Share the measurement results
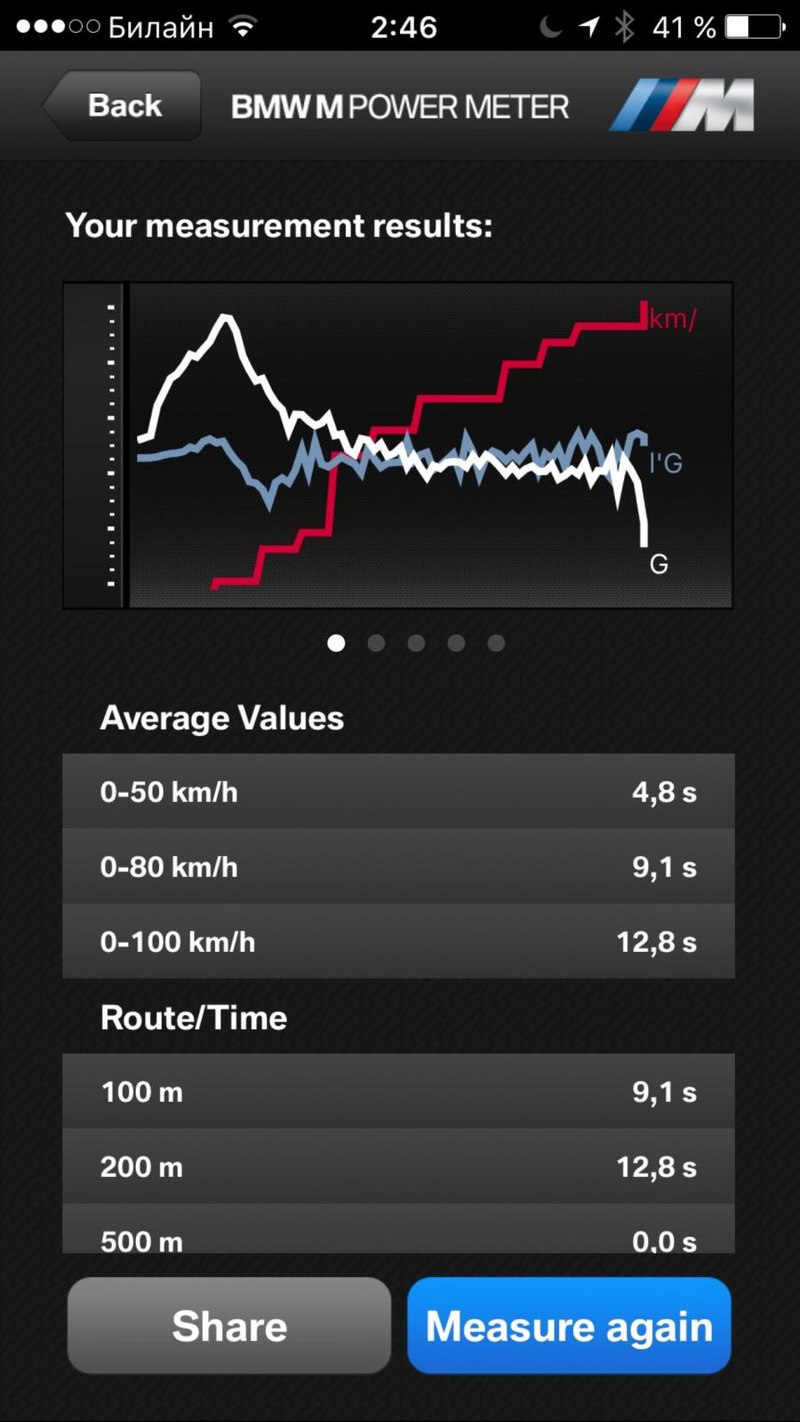Screen dimensions: 800x1422 (229, 1326)
